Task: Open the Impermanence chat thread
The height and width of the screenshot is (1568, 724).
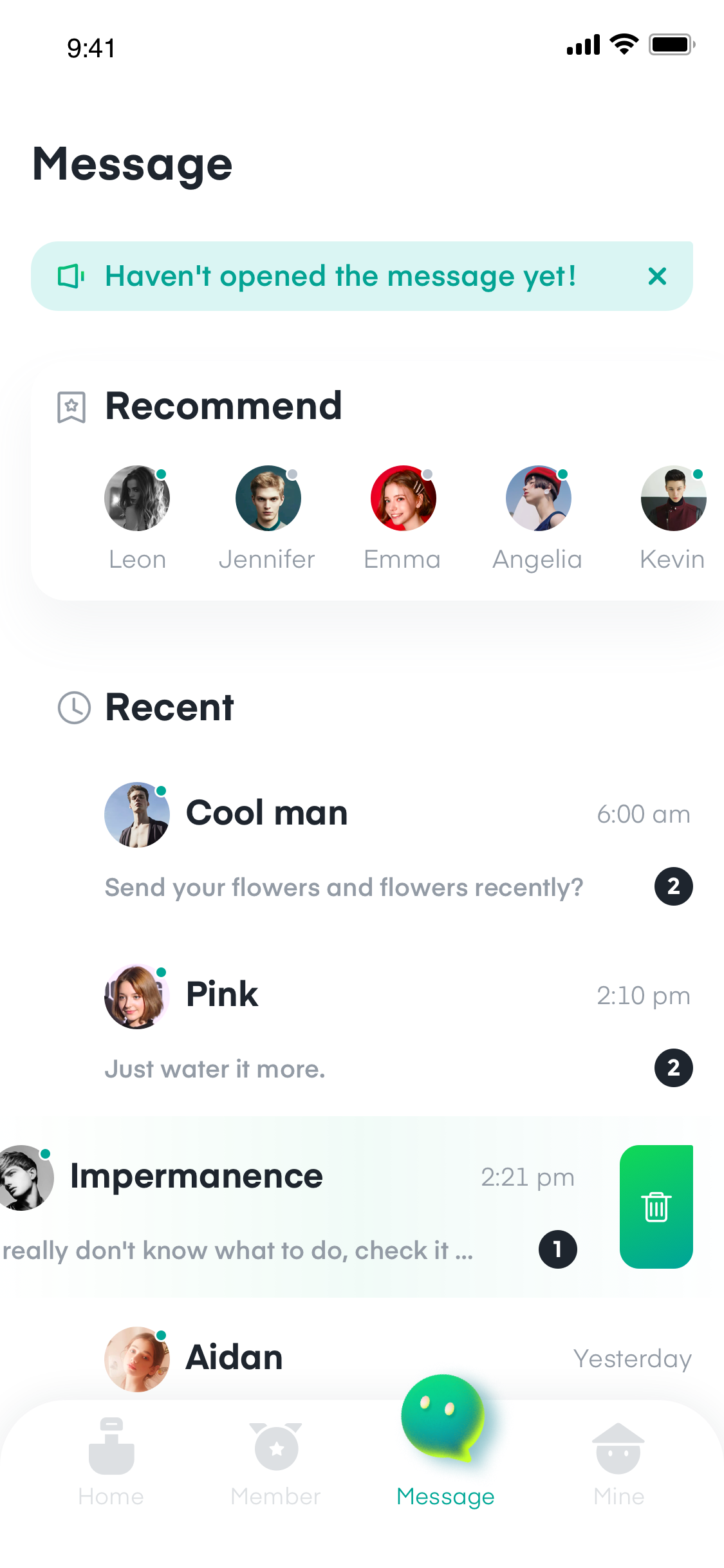Action: point(288,1207)
